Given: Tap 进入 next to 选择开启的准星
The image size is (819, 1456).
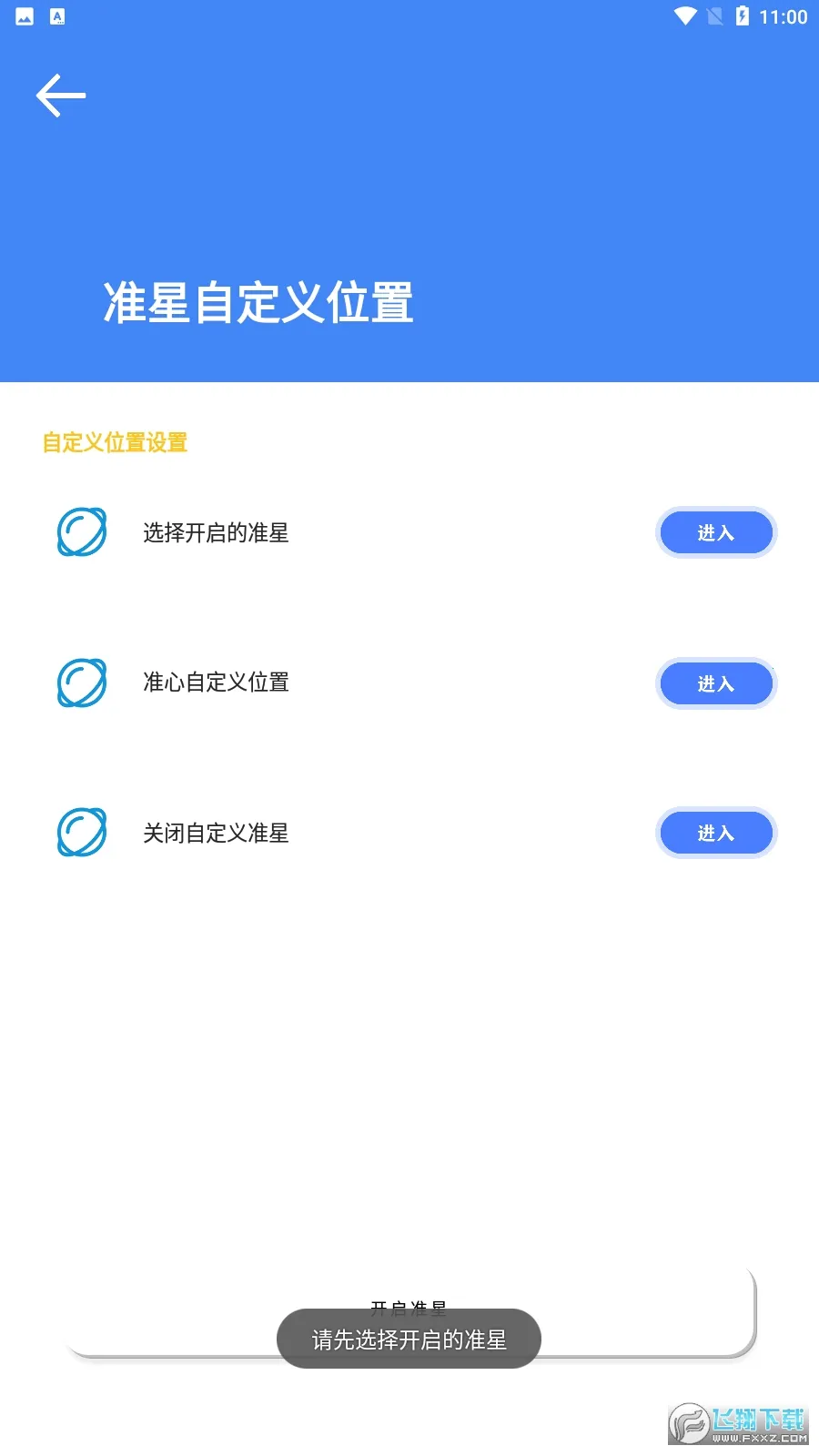Looking at the screenshot, I should (x=715, y=533).
